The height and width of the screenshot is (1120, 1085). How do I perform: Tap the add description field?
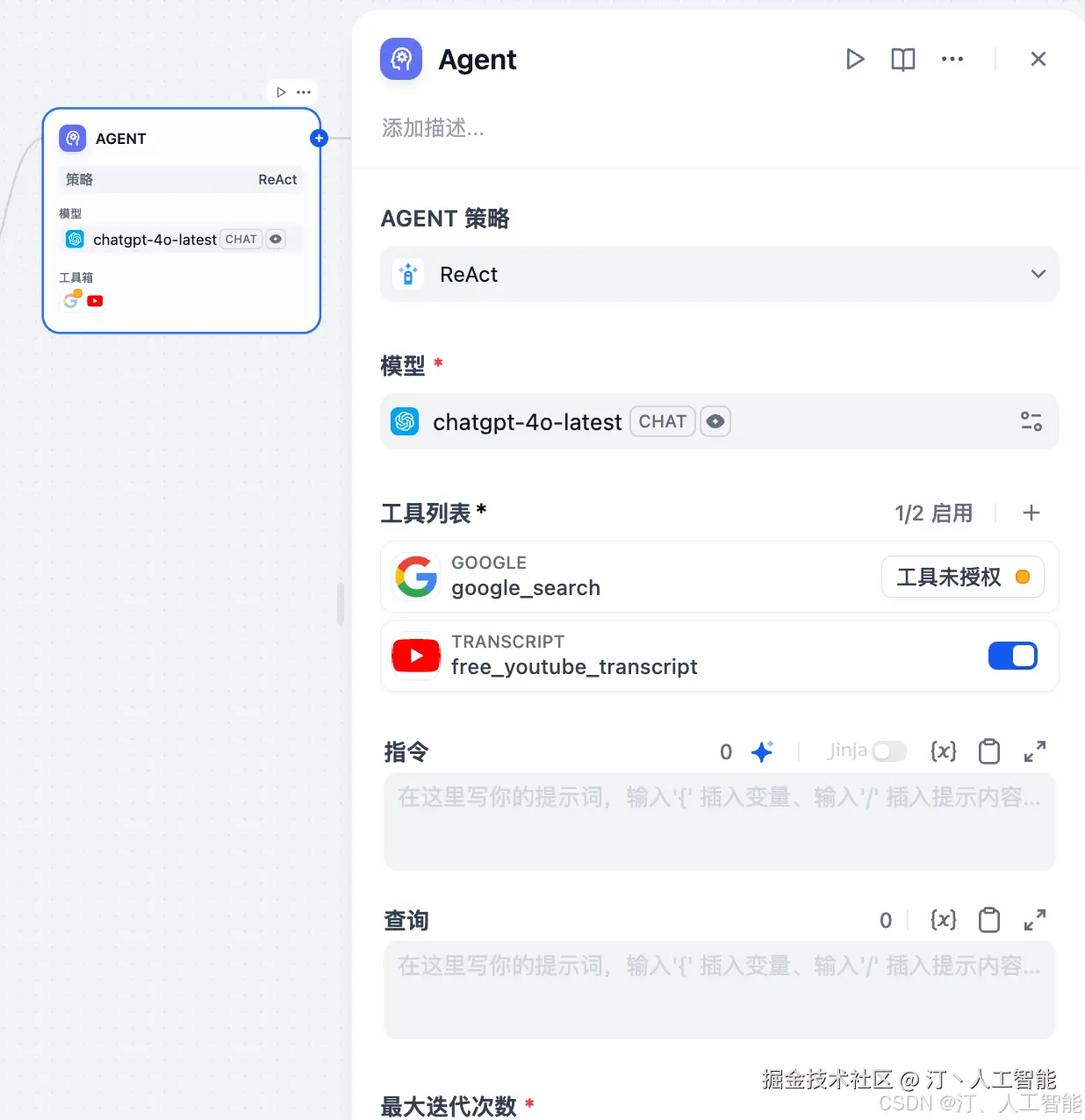[434, 128]
